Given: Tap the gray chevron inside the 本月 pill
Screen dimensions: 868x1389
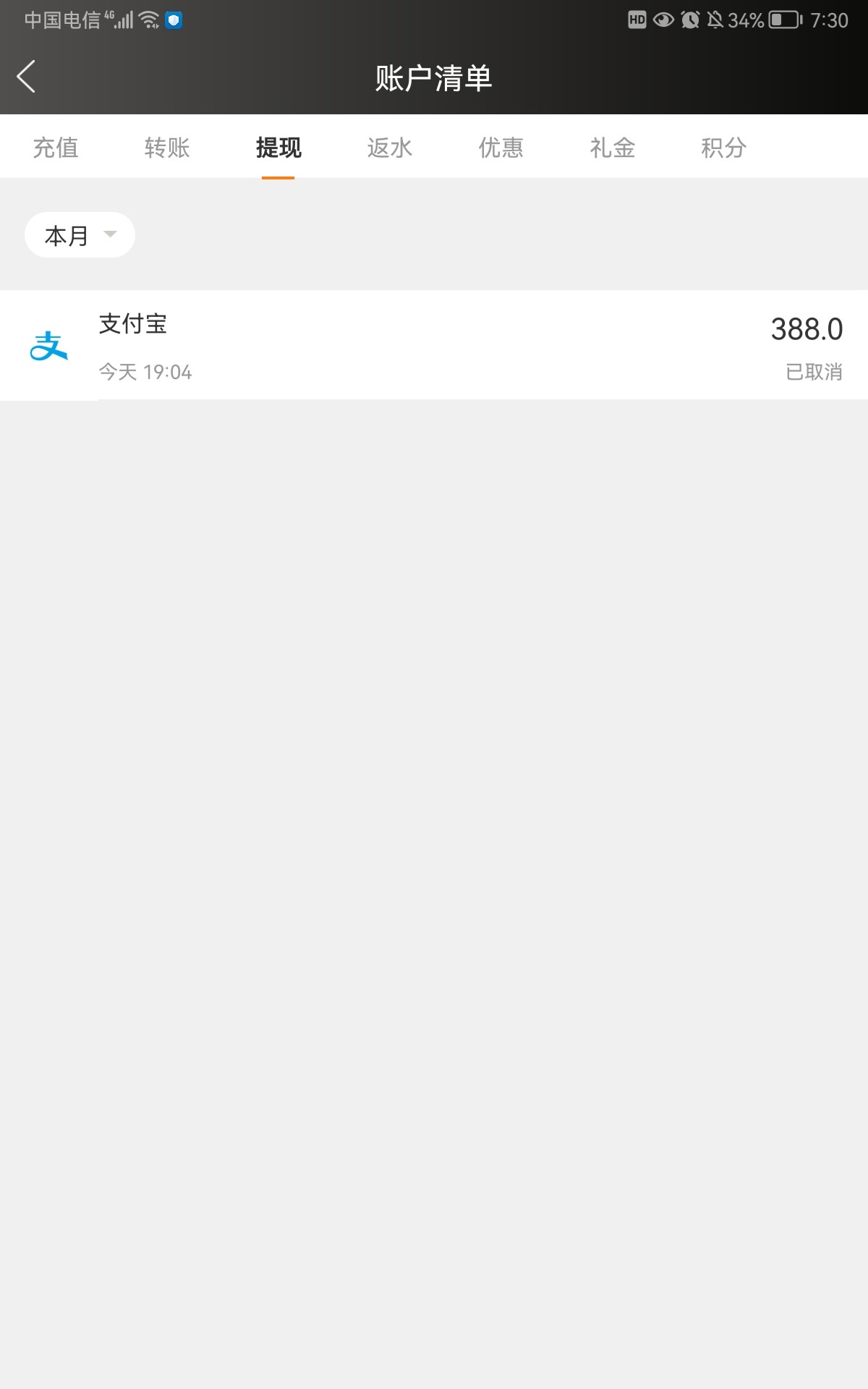Looking at the screenshot, I should point(110,235).
